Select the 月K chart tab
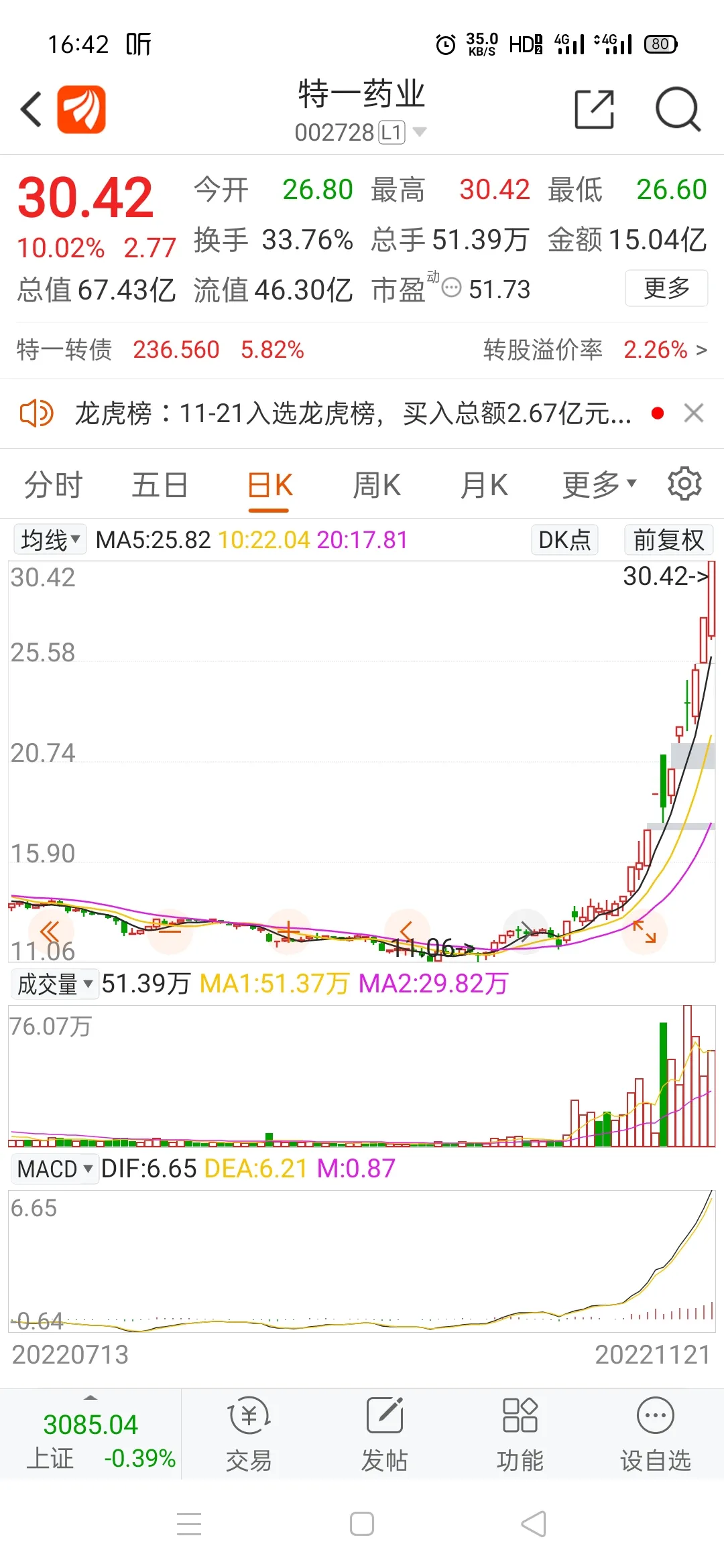Screen dimensions: 724x1568 coord(484,485)
